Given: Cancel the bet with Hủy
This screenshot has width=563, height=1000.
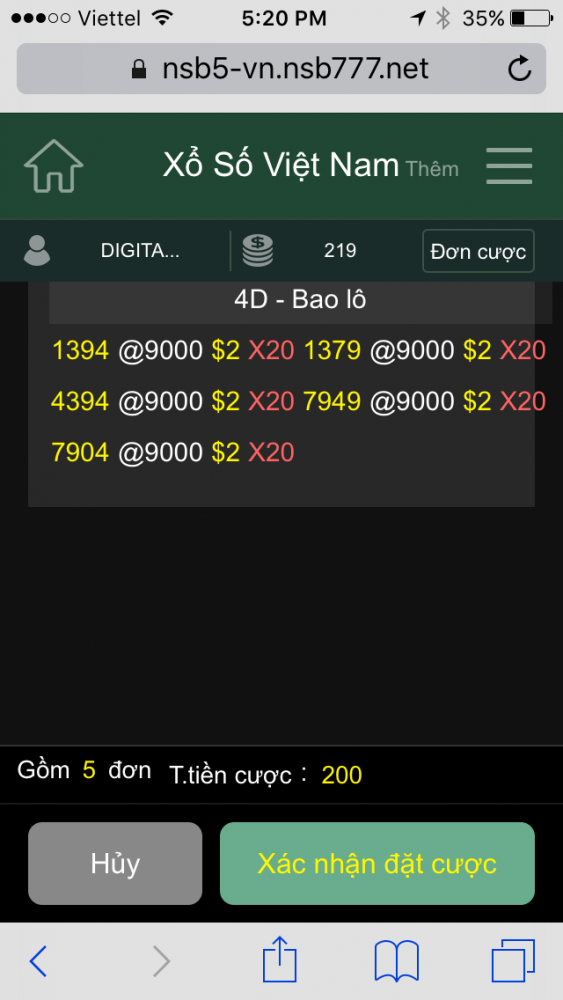Looking at the screenshot, I should [x=115, y=864].
